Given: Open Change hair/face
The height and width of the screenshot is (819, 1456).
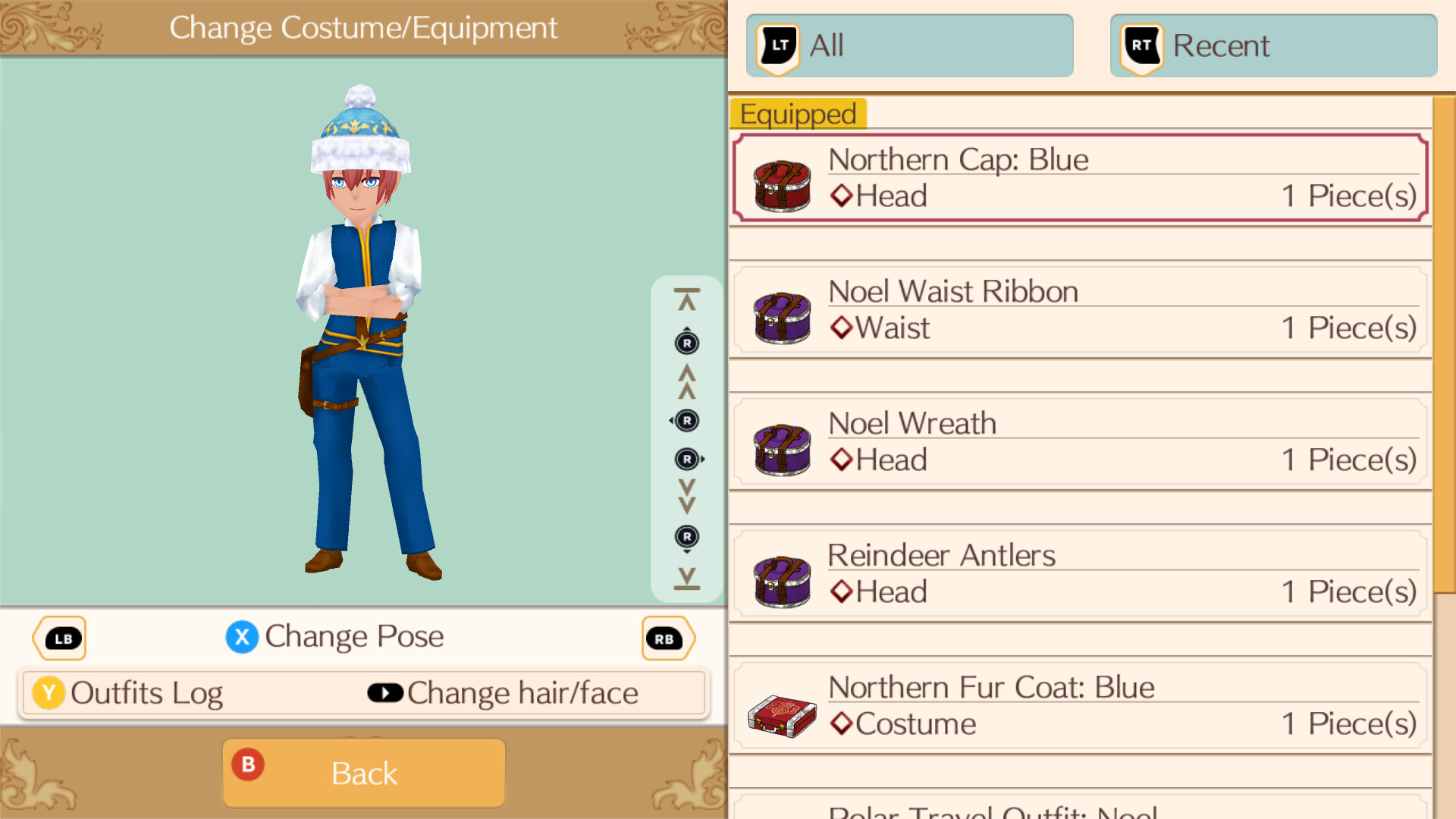Looking at the screenshot, I should [x=504, y=693].
